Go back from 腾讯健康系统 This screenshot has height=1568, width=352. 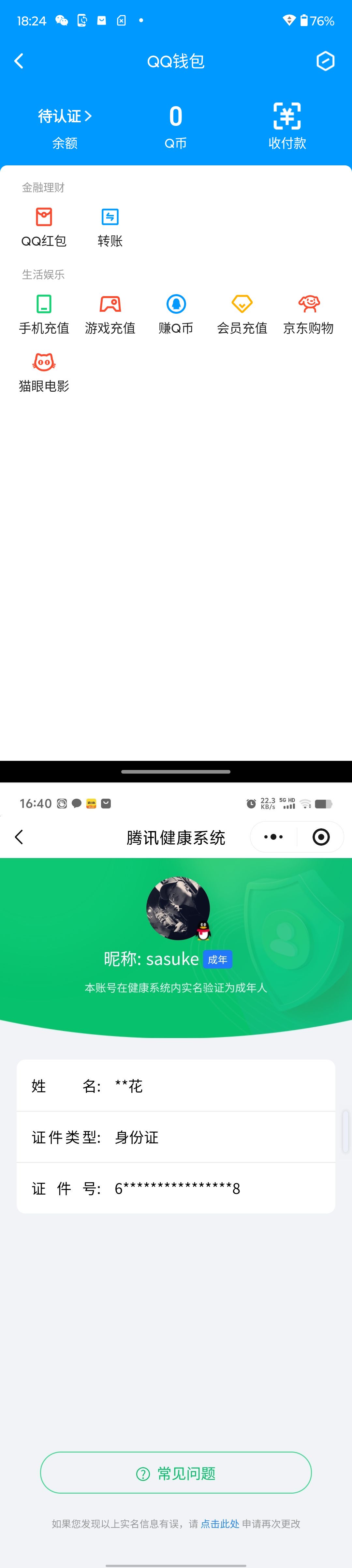19,837
